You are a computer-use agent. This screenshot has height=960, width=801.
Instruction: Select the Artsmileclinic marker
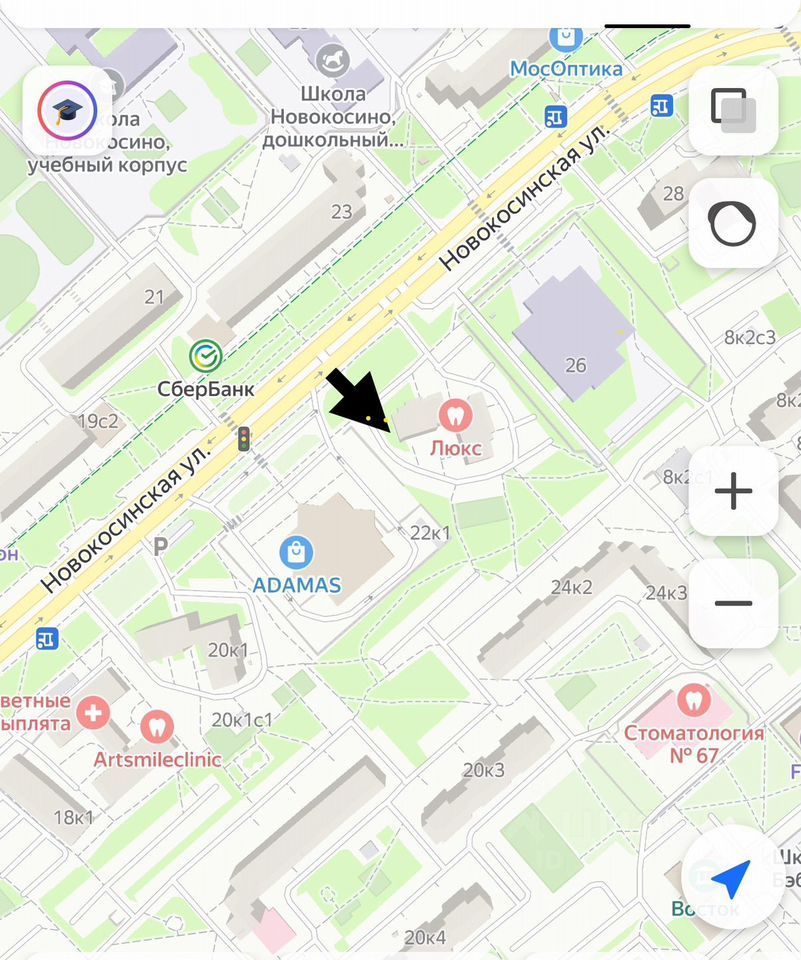pyautogui.click(x=157, y=726)
